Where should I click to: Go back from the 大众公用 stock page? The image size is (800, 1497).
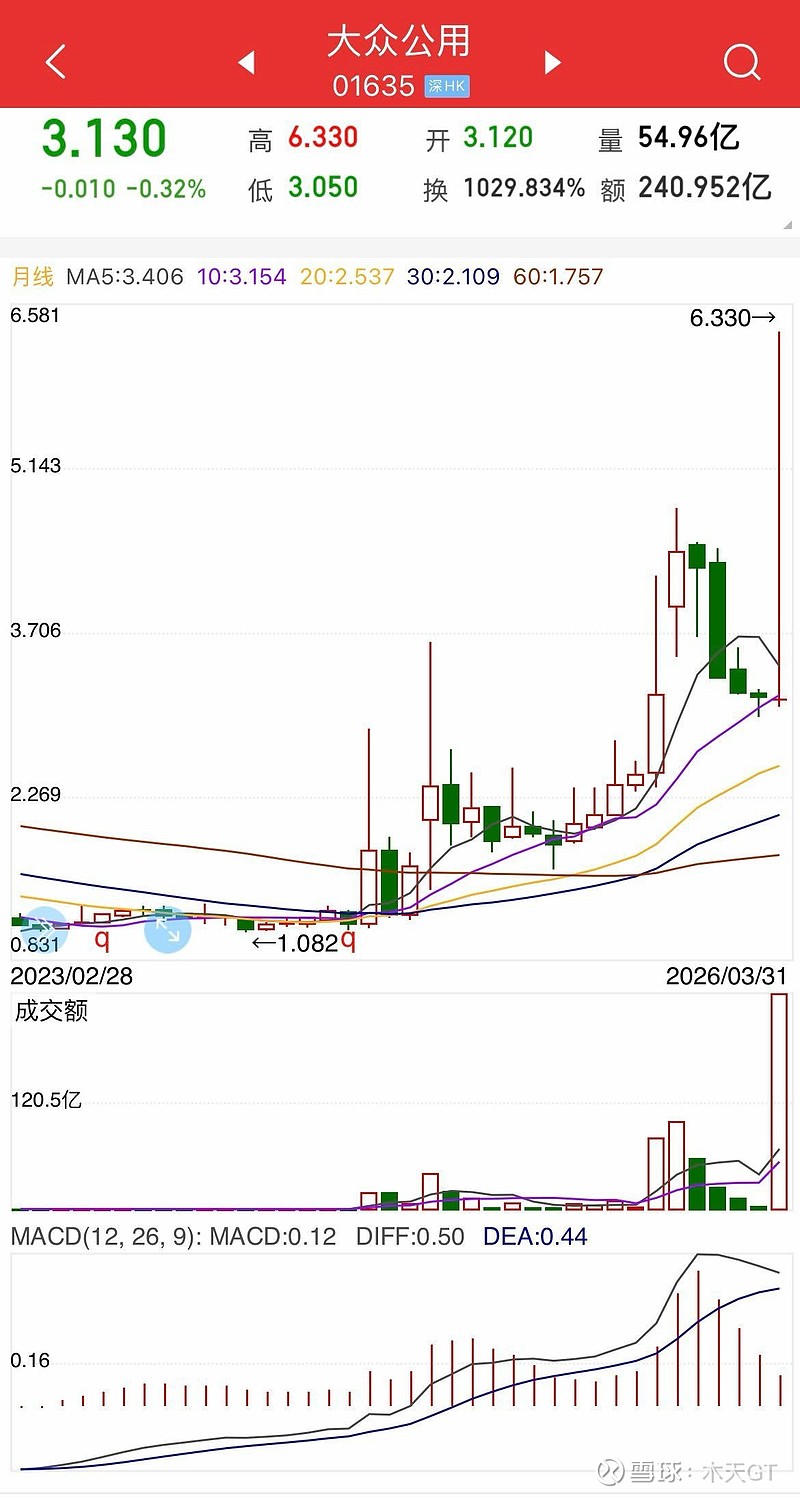click(x=56, y=62)
